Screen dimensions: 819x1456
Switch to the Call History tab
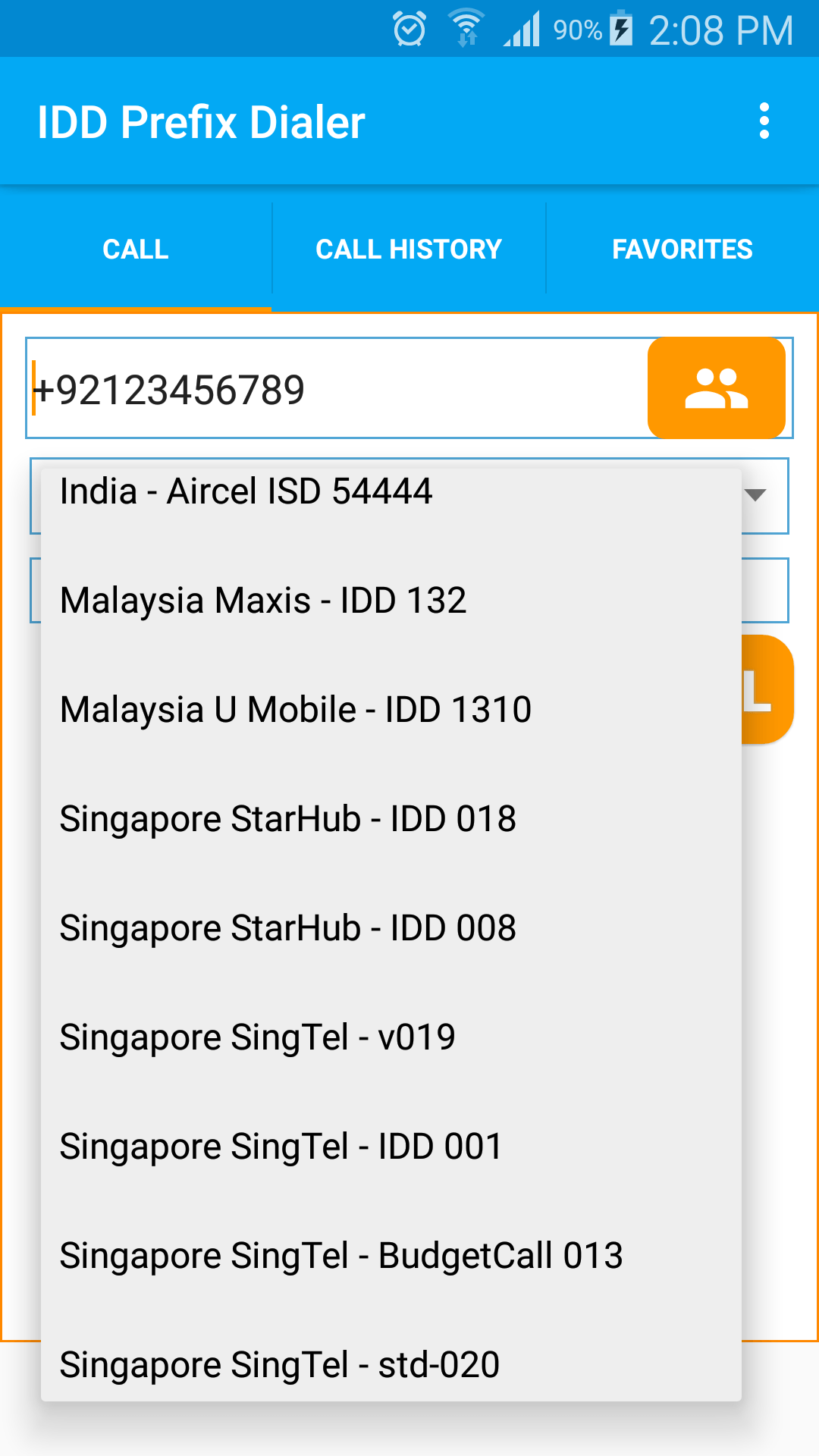tap(409, 249)
